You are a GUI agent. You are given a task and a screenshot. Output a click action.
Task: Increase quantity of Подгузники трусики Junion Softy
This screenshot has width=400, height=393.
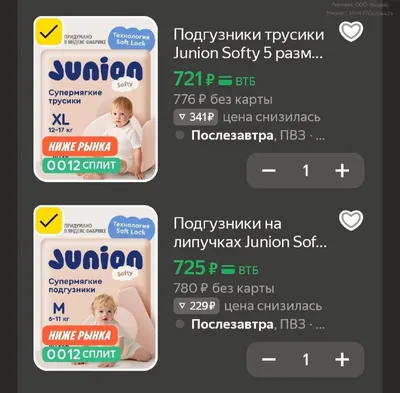click(342, 171)
